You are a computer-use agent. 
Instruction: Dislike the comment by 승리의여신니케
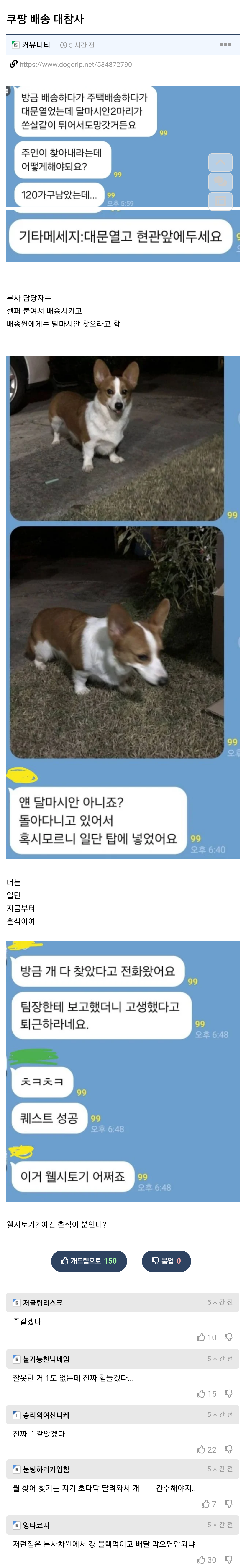coord(228,1449)
